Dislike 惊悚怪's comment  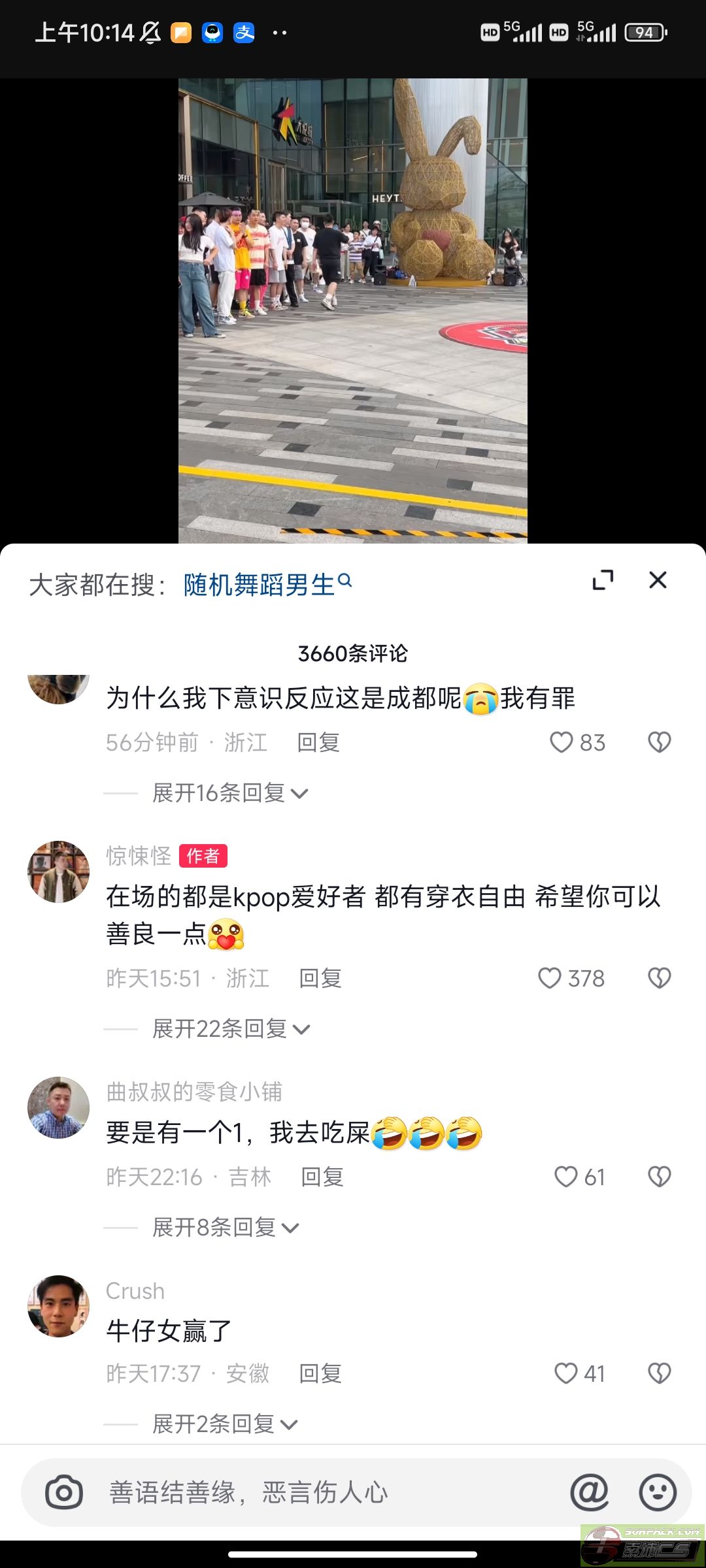[x=659, y=978]
